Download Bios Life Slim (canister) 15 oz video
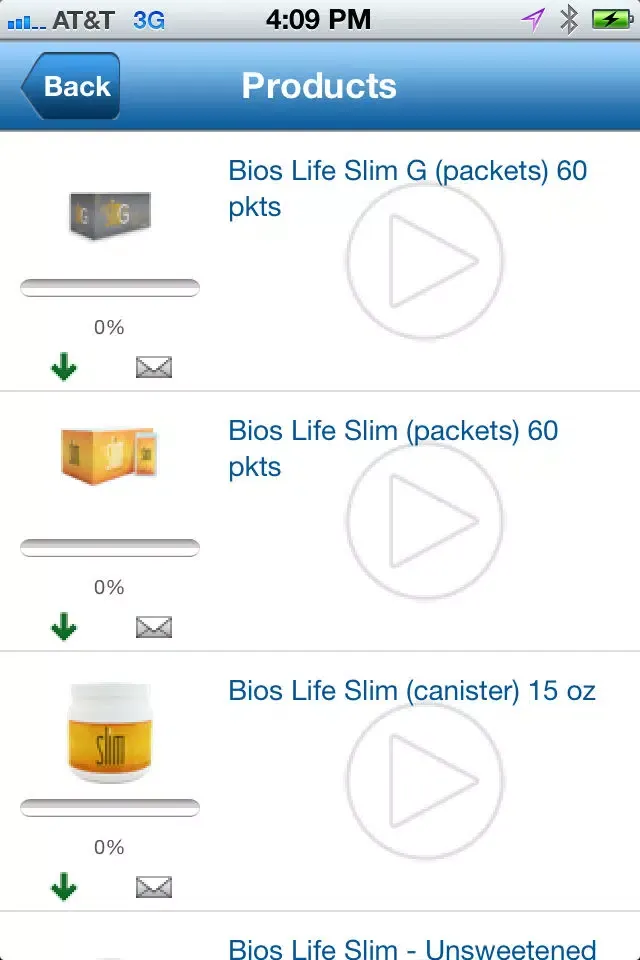Screen dimensions: 640x960 coord(64,887)
